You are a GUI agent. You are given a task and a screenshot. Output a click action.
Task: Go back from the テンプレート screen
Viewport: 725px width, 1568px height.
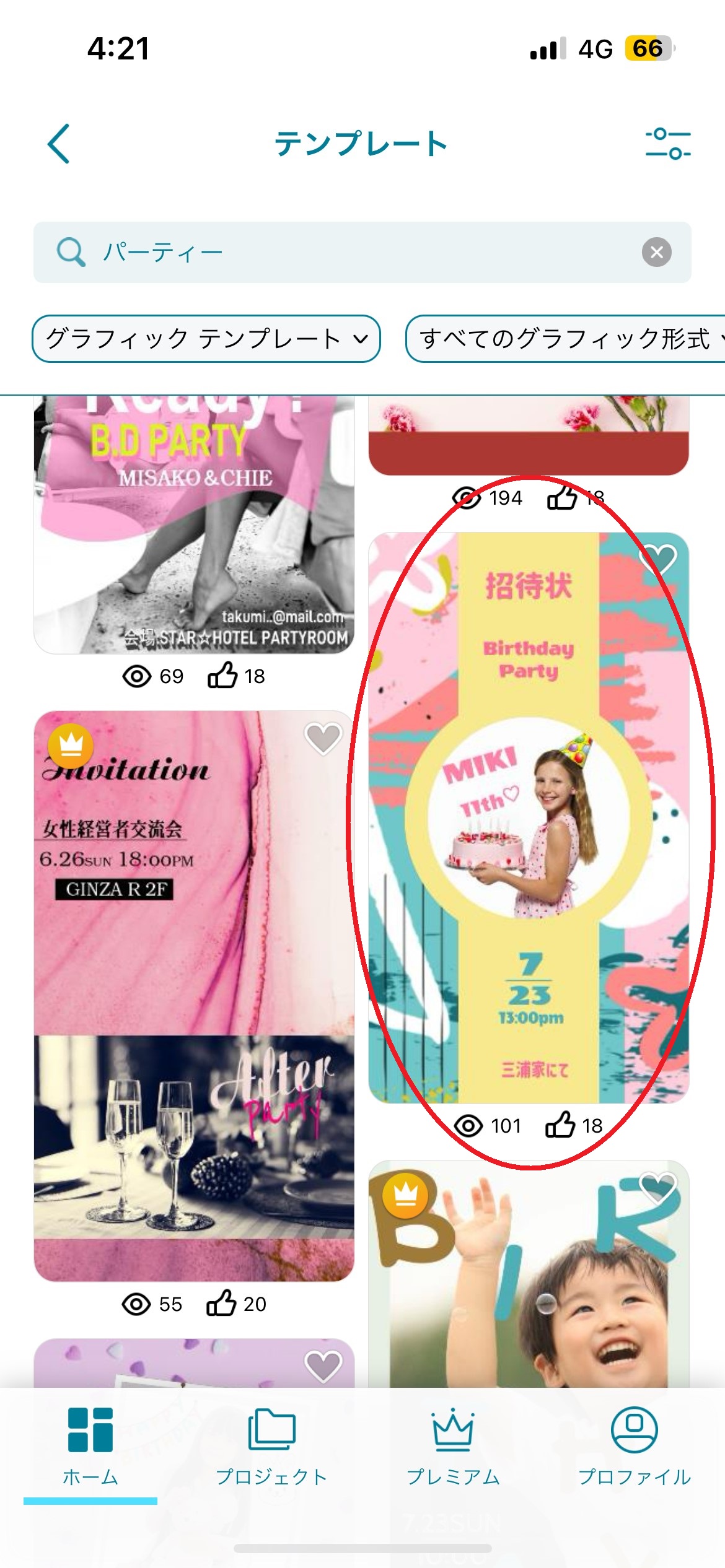pos(59,144)
